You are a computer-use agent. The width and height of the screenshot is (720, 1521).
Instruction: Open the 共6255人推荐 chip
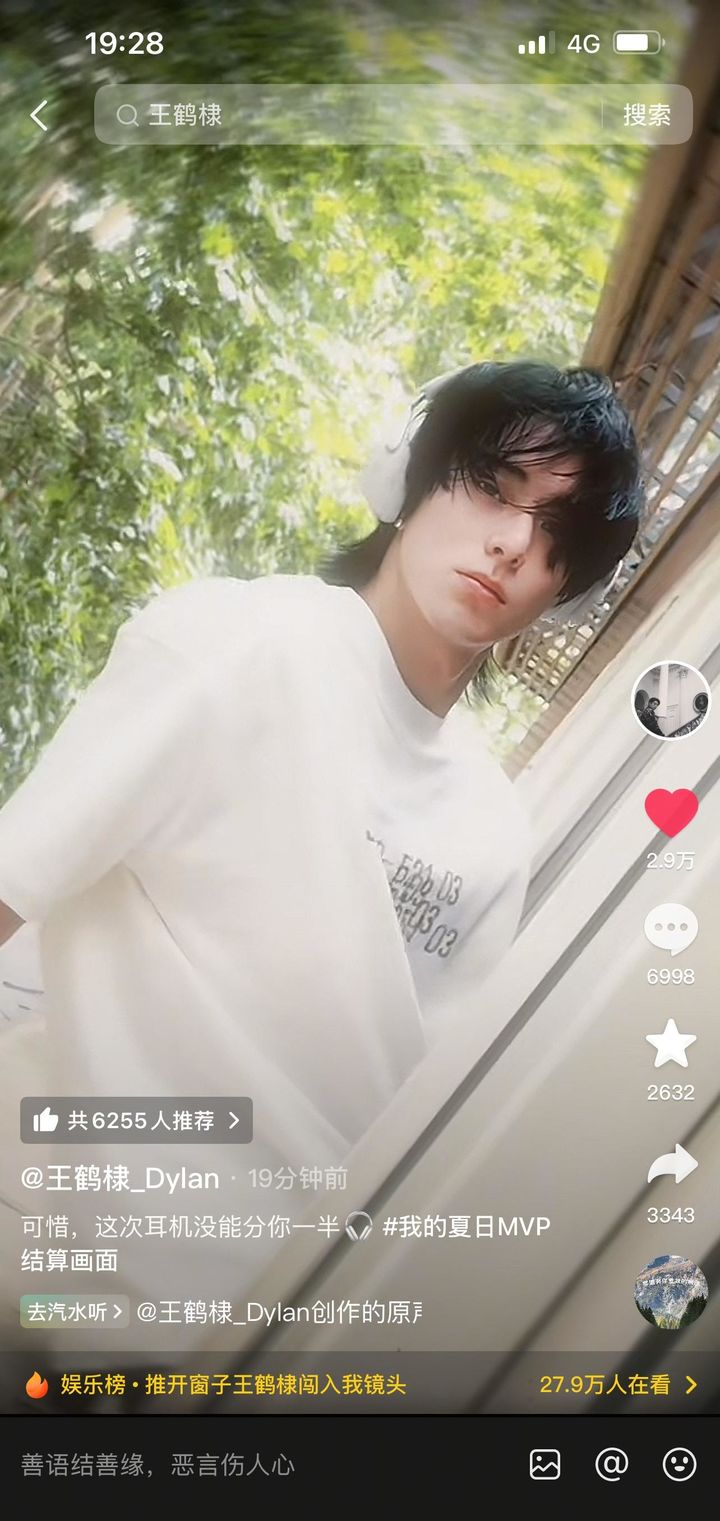click(137, 1120)
